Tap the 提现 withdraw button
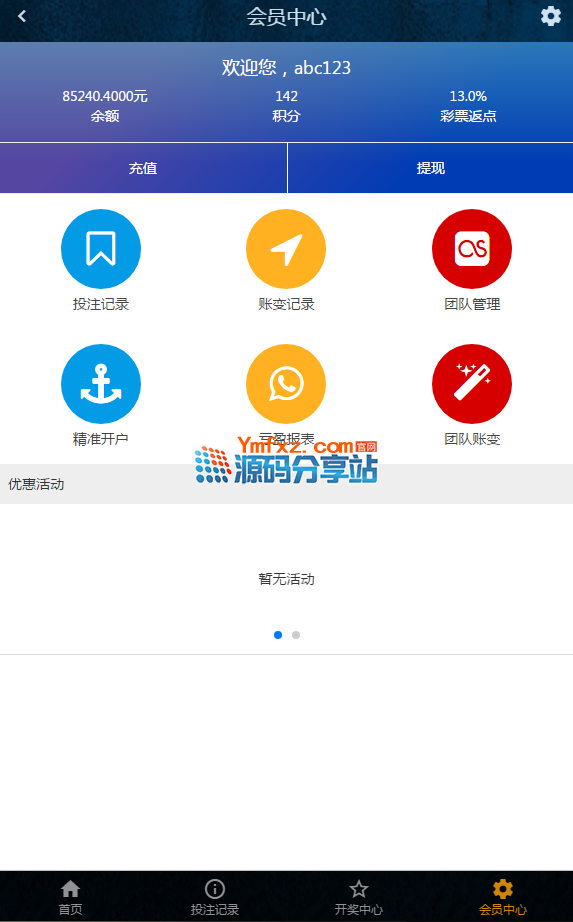 [x=431, y=168]
